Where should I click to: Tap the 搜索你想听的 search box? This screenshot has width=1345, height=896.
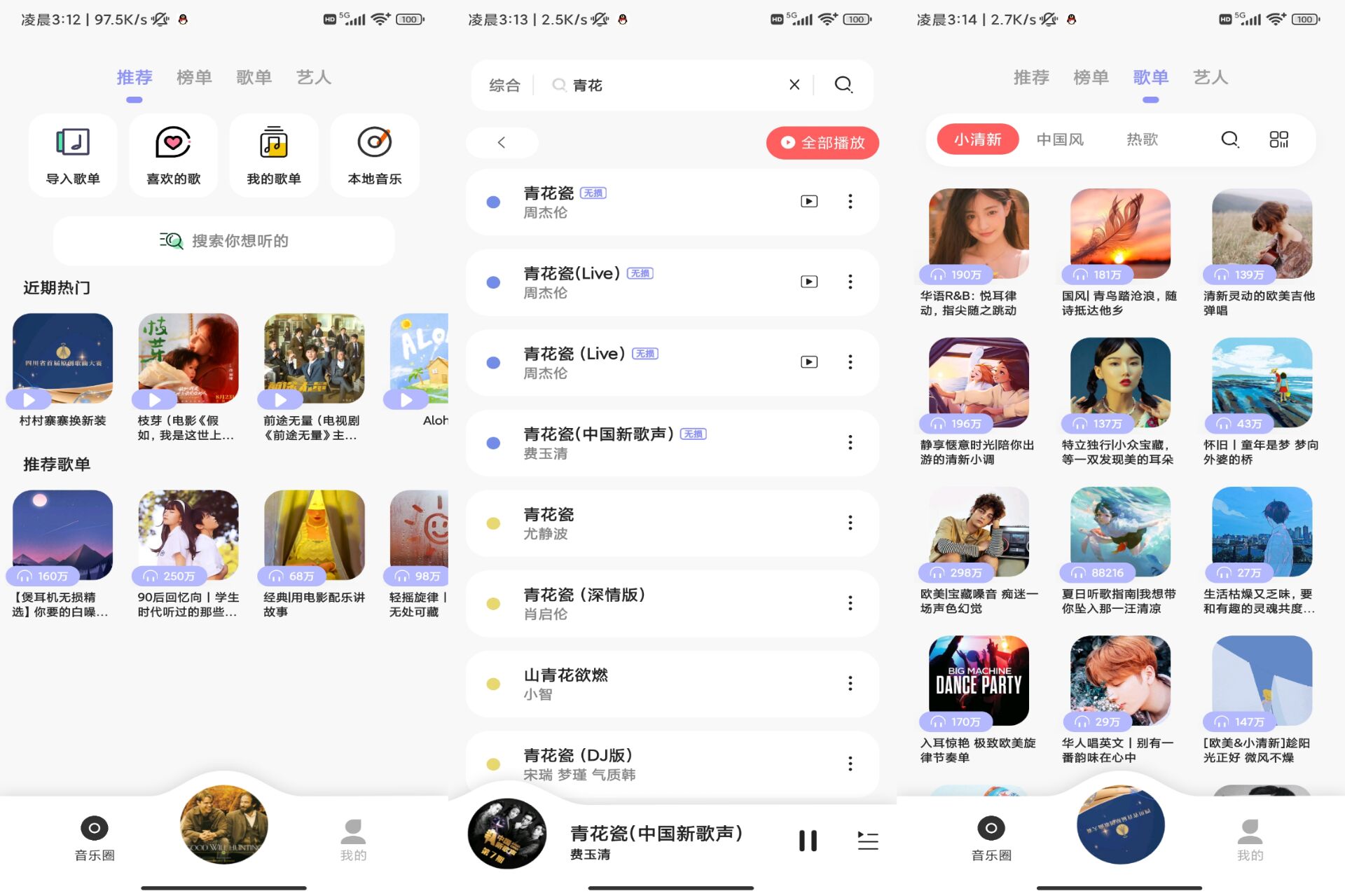coord(223,241)
